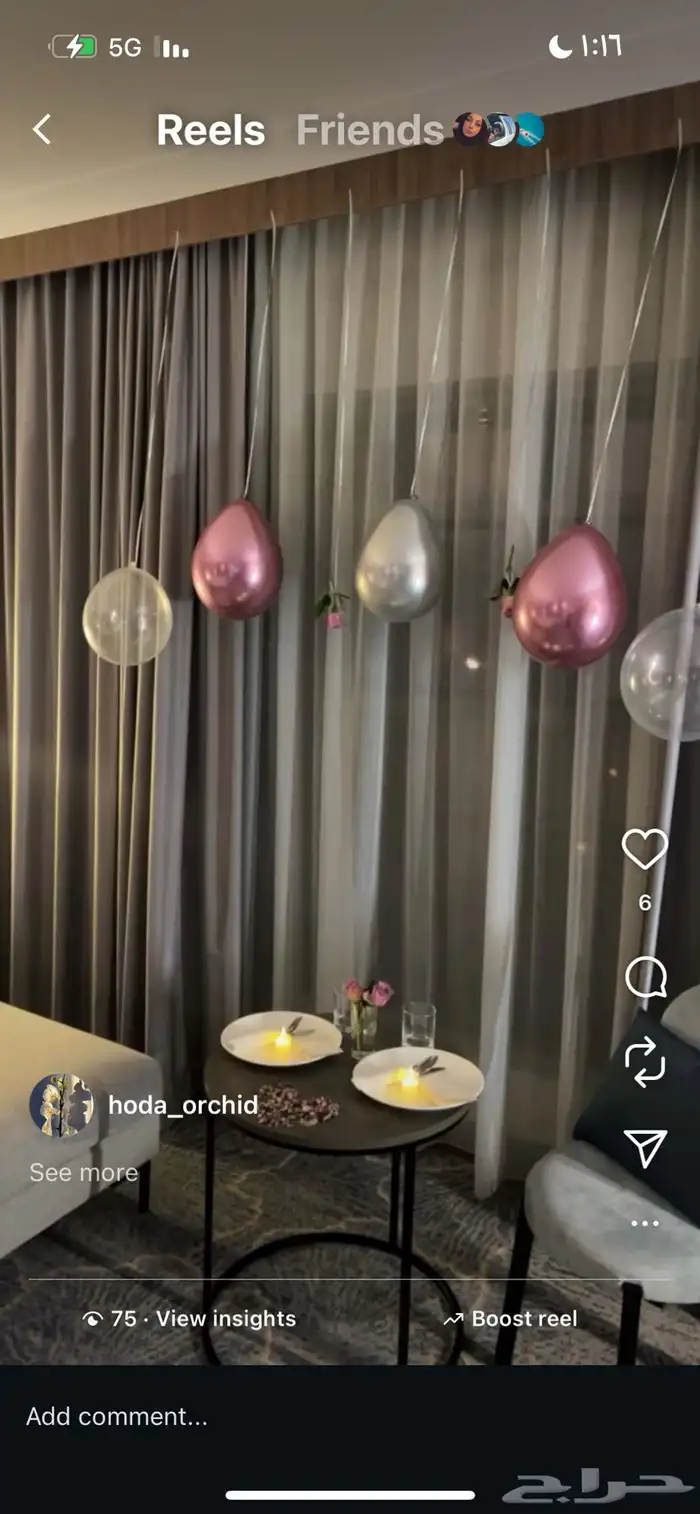Open View insights
This screenshot has width=700, height=1514.
click(x=190, y=1319)
